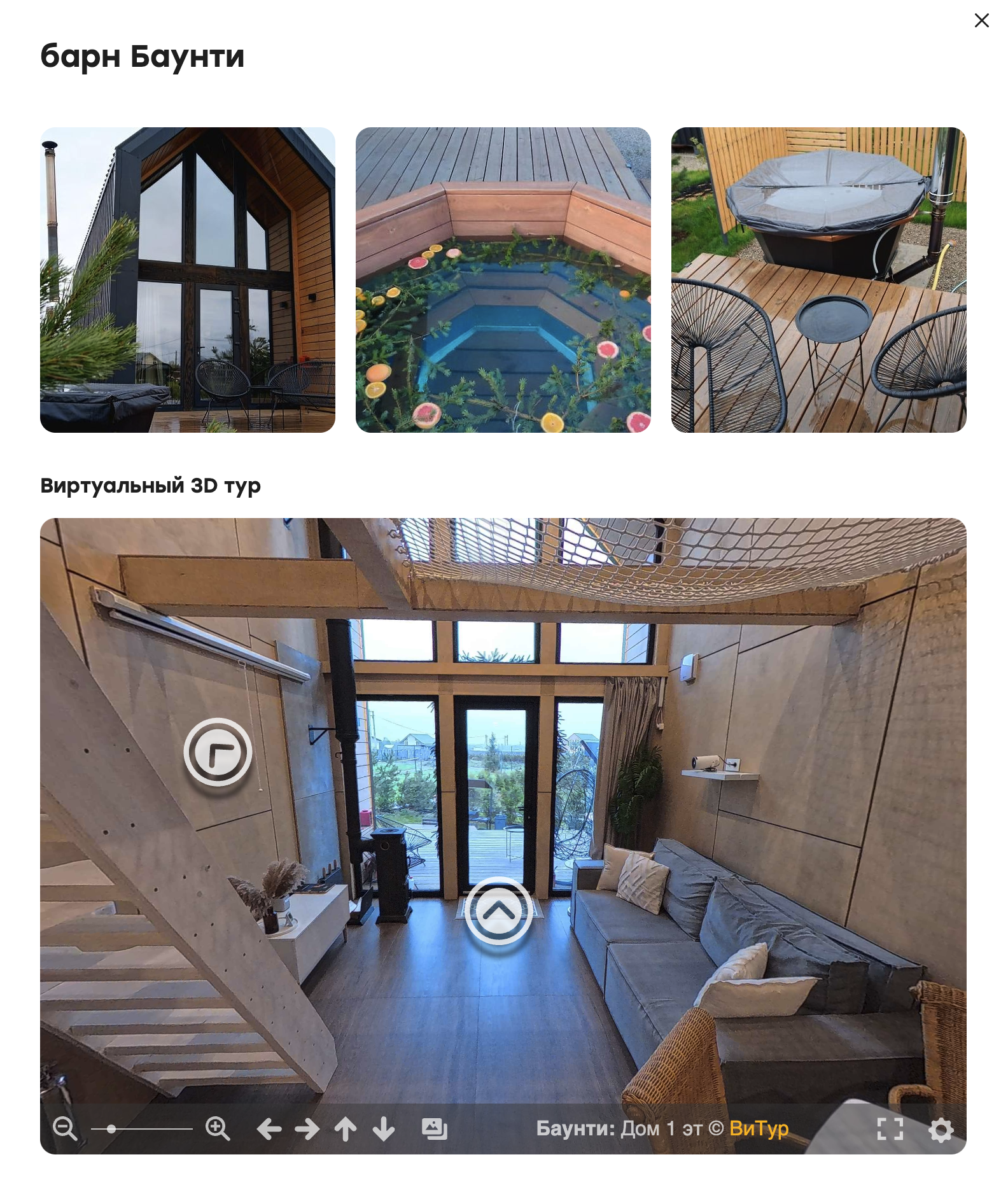Tilt the tour view up
This screenshot has width=1008, height=1185.
click(346, 1129)
